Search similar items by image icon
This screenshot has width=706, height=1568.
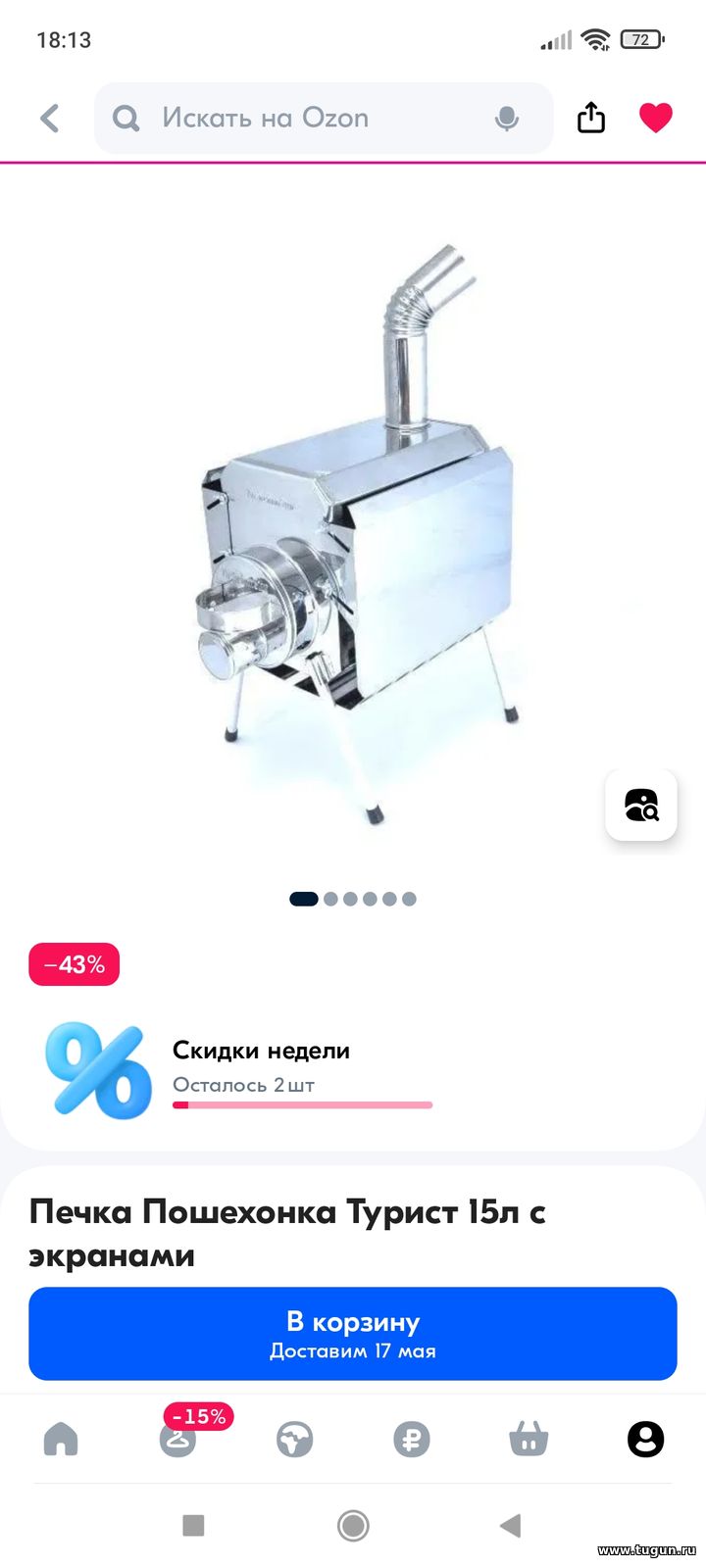641,805
